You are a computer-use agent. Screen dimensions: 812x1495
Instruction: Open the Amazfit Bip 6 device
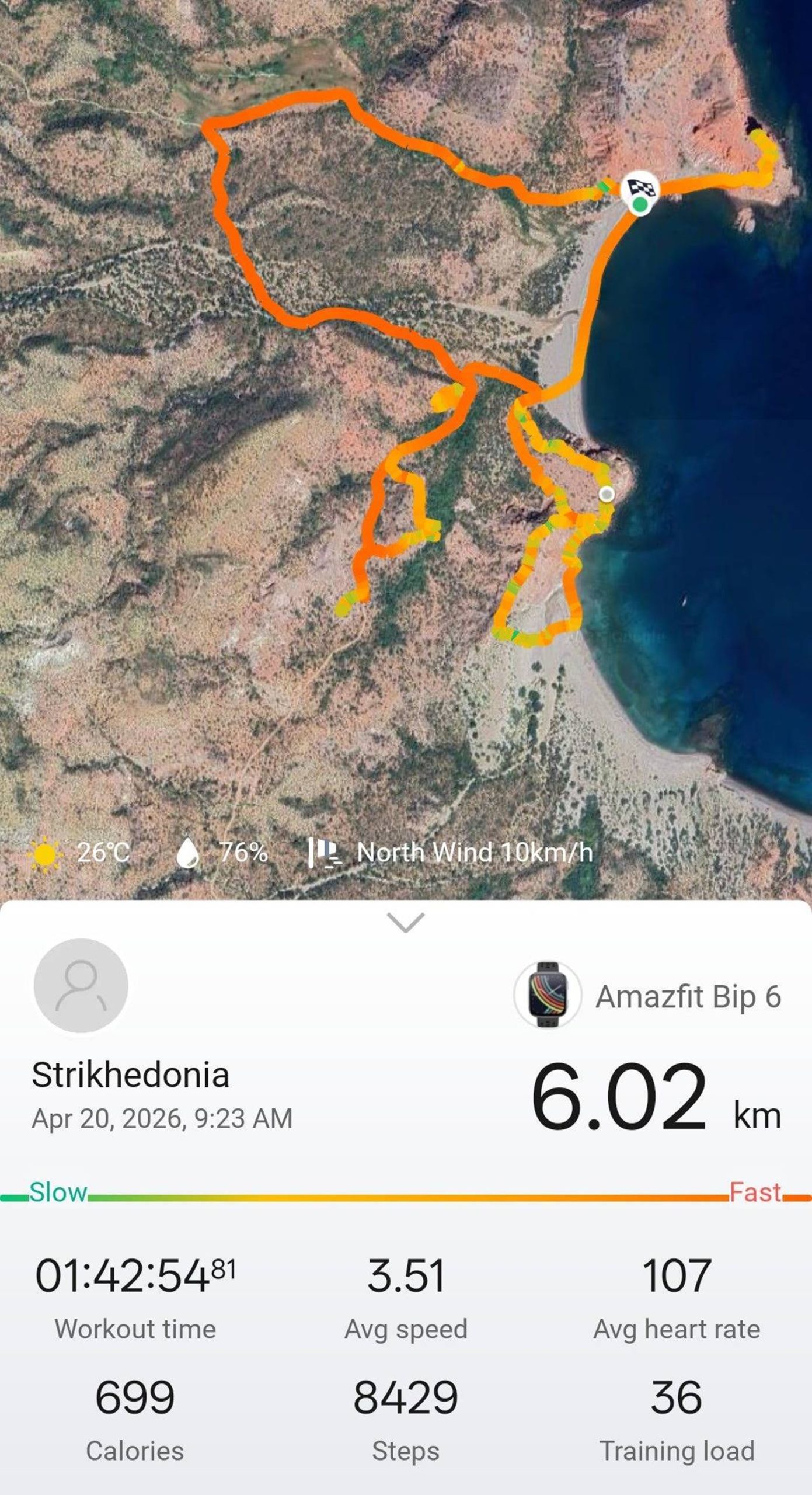tap(647, 996)
